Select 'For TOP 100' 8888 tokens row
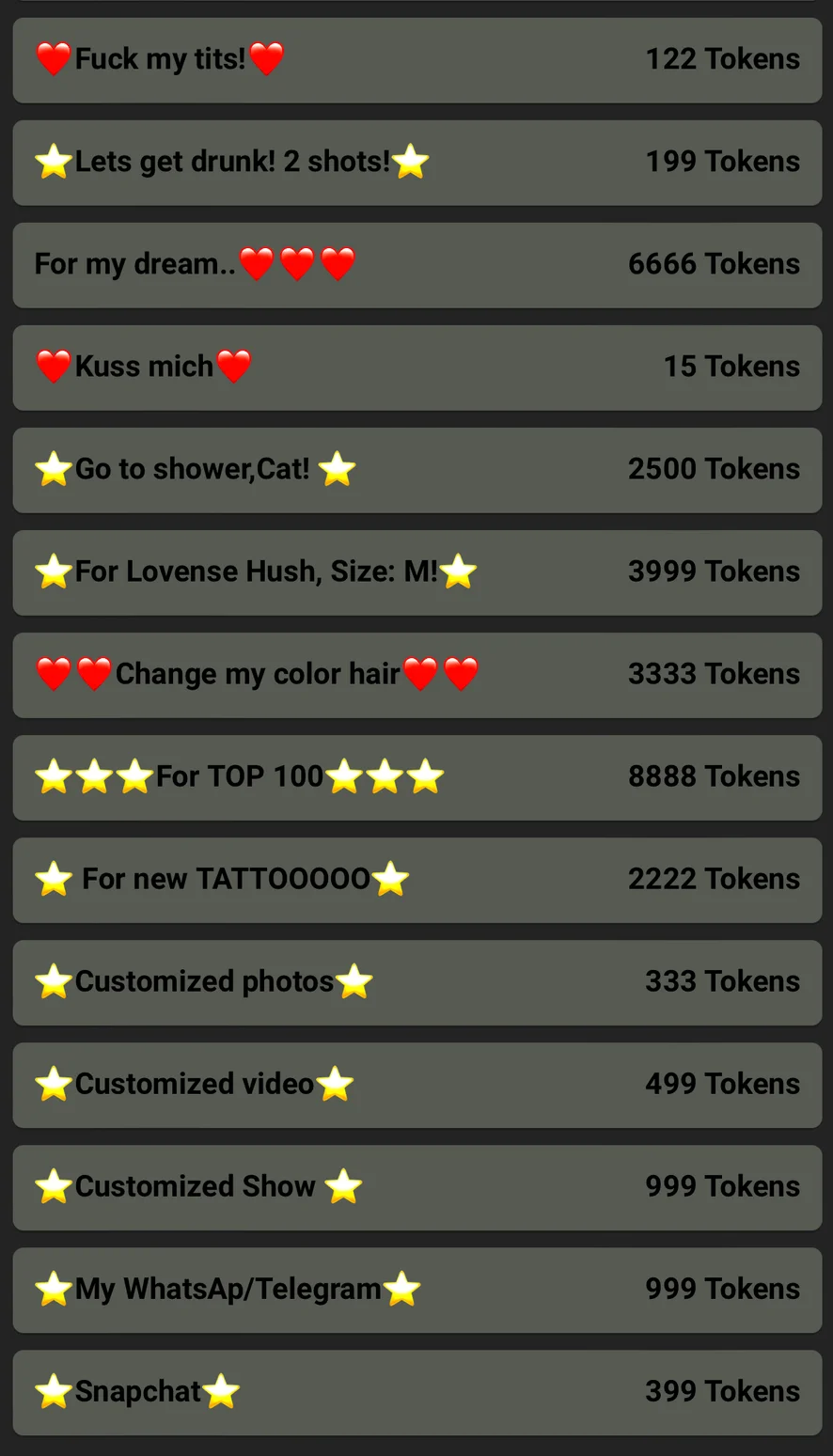This screenshot has height=1456, width=833. pos(416,776)
